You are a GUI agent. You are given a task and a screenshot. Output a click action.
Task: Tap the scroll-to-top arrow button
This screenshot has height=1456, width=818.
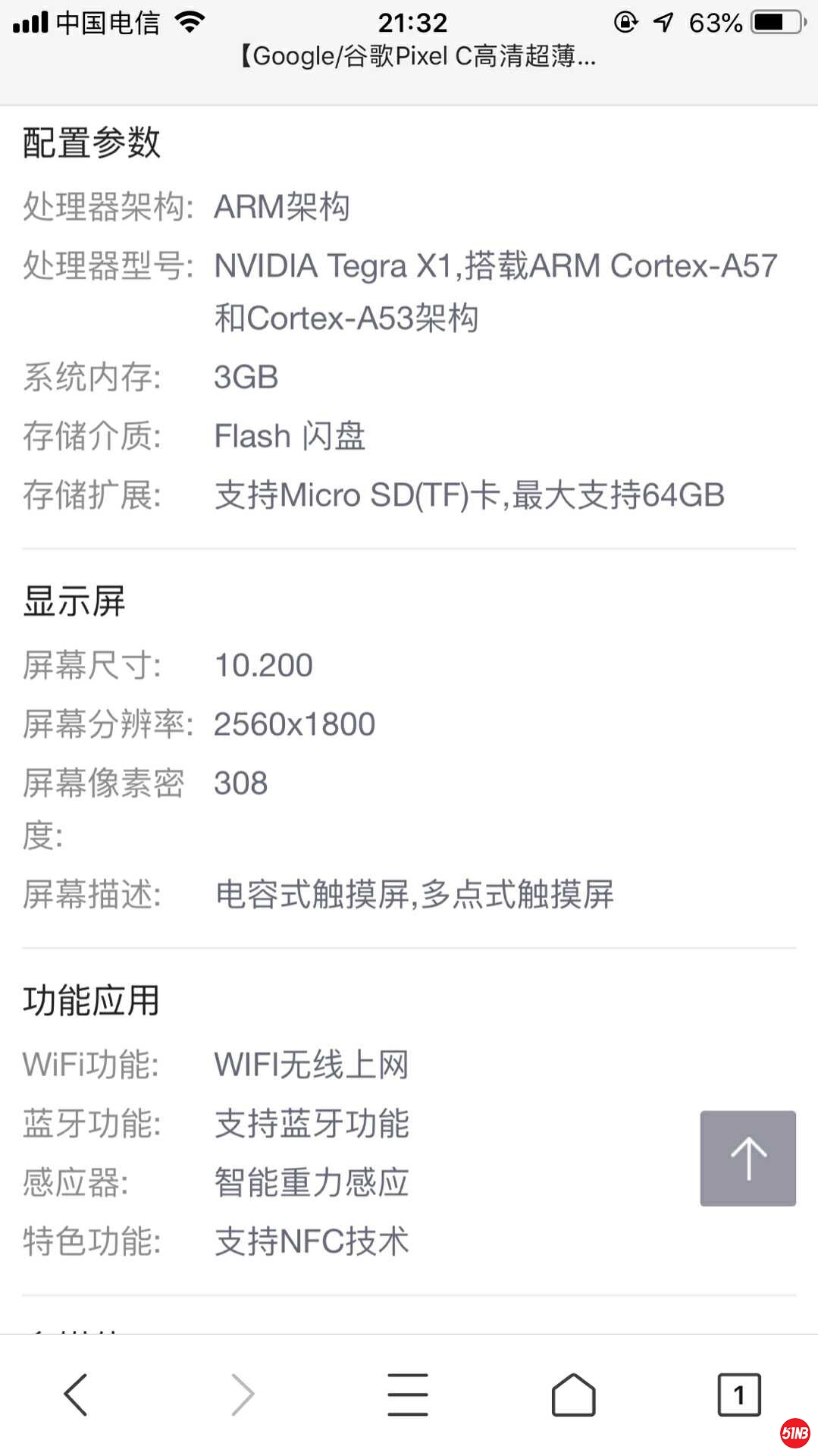747,1158
